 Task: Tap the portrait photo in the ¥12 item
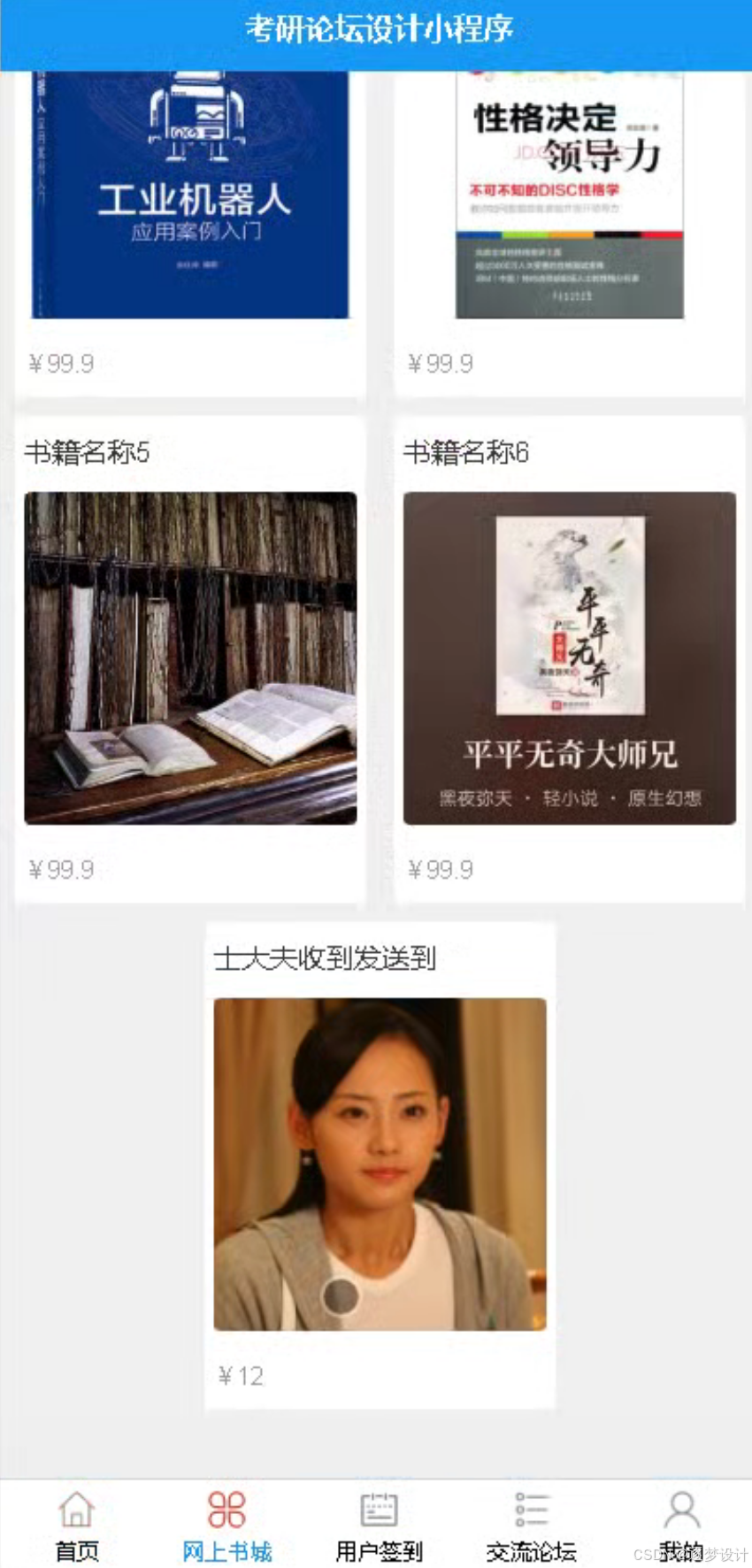click(380, 1164)
